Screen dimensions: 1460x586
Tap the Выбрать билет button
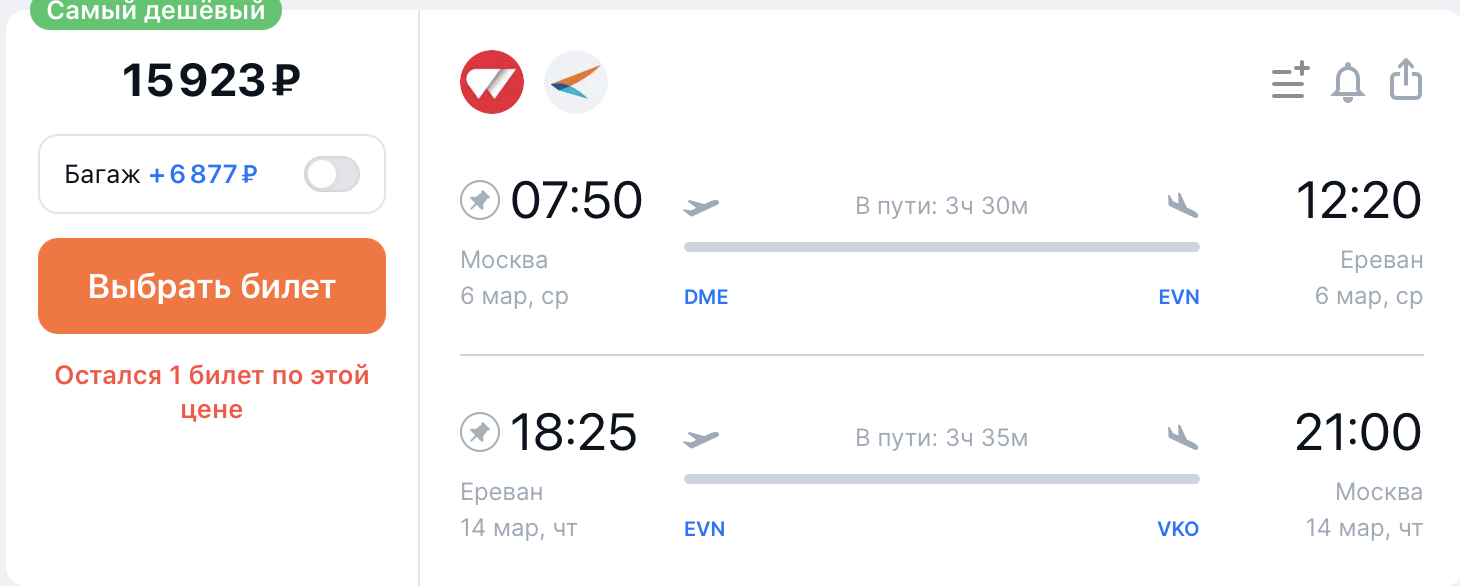(212, 286)
